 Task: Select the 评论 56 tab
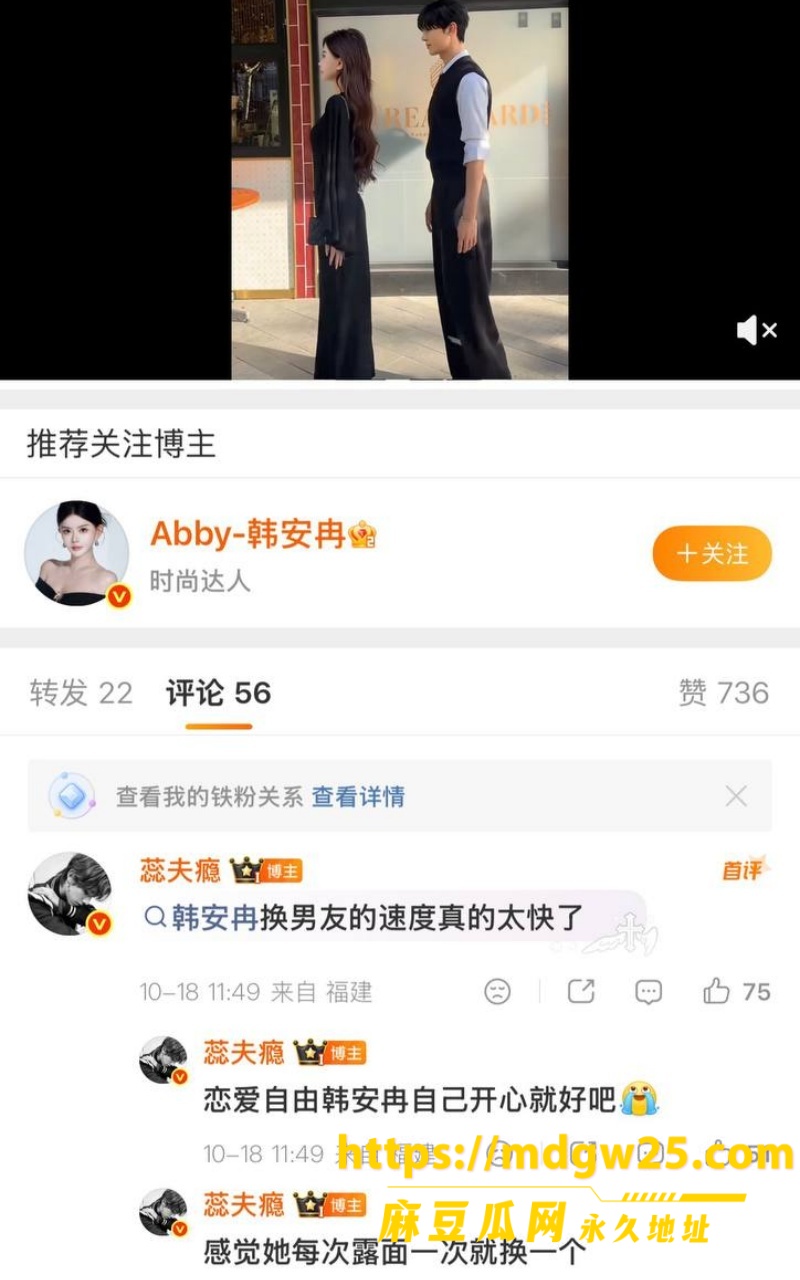click(218, 693)
